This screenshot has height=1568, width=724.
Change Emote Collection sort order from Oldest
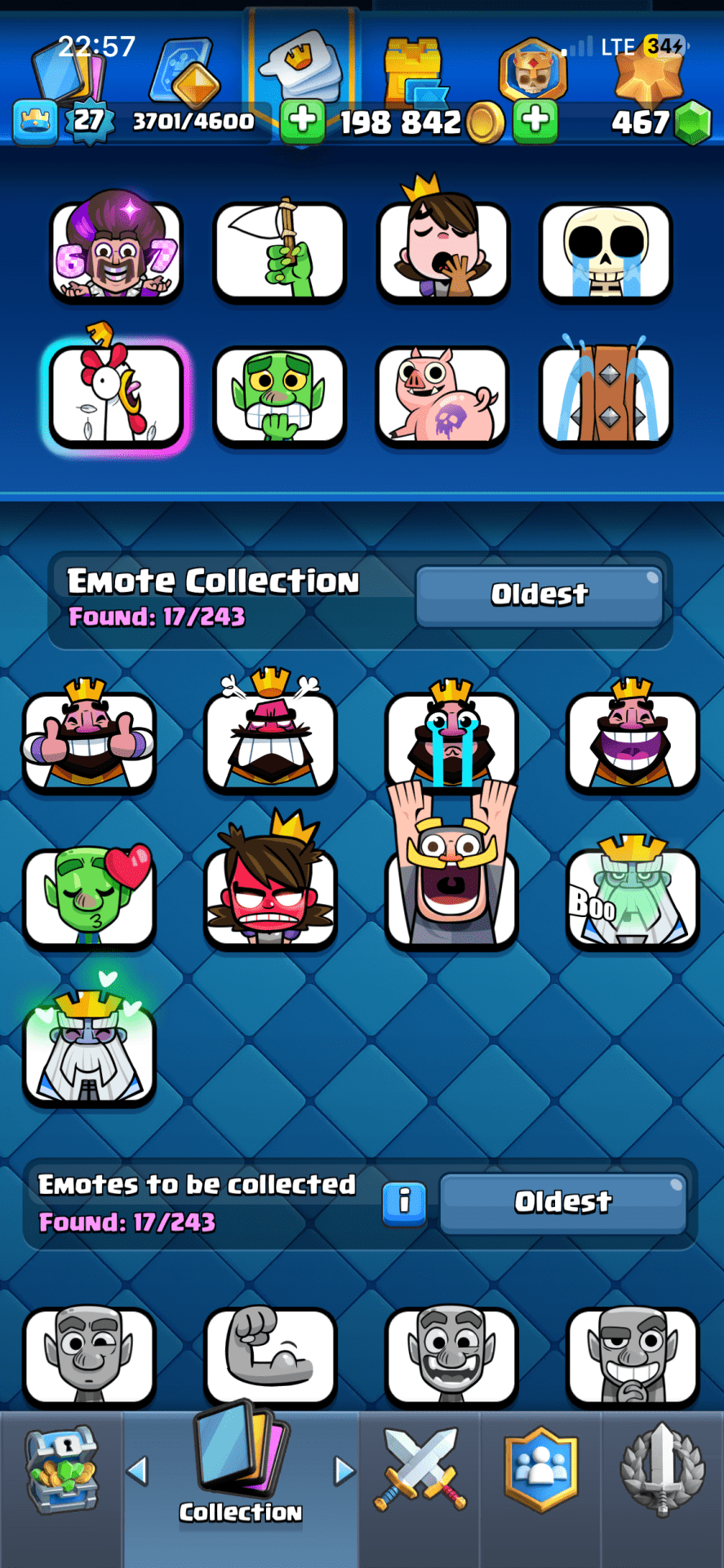pyautogui.click(x=539, y=595)
